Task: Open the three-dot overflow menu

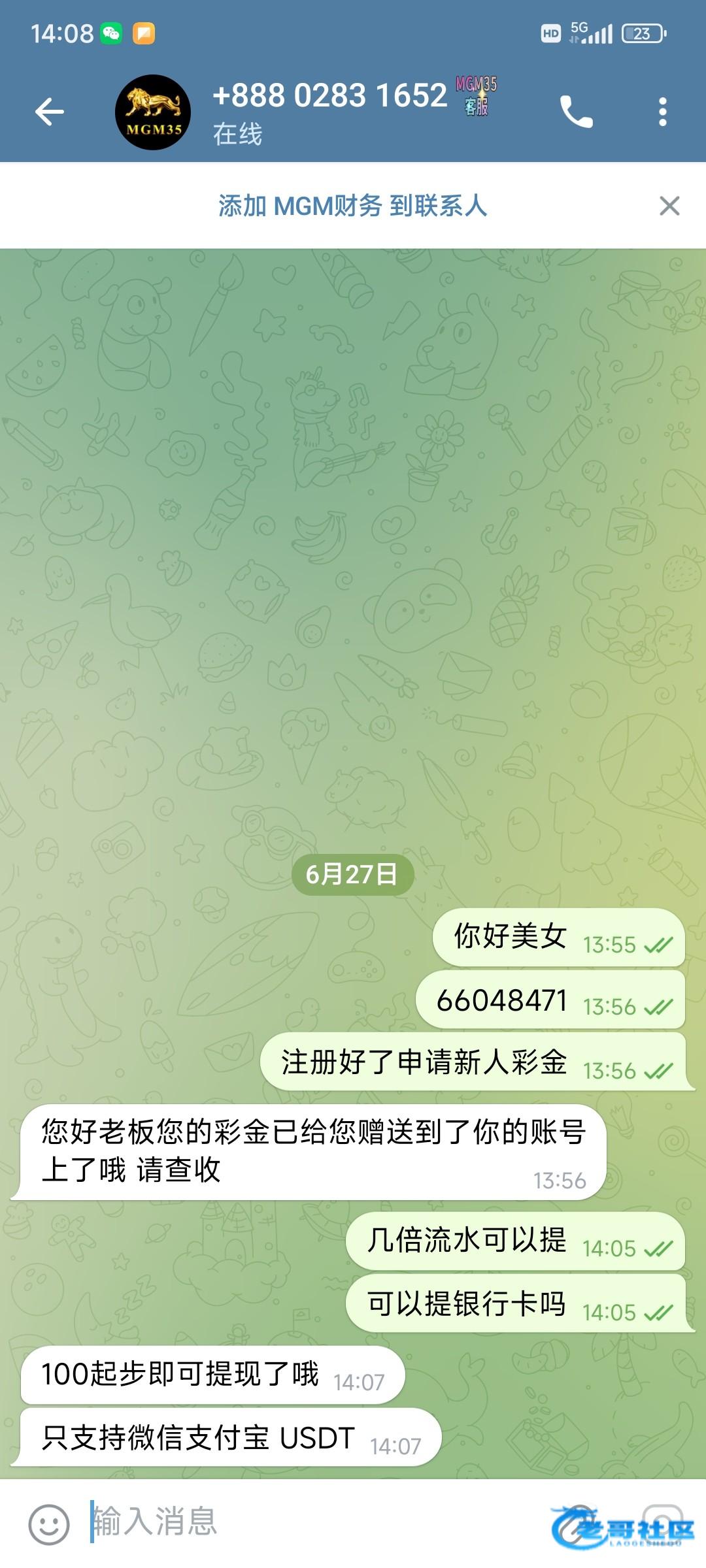Action: (x=662, y=112)
